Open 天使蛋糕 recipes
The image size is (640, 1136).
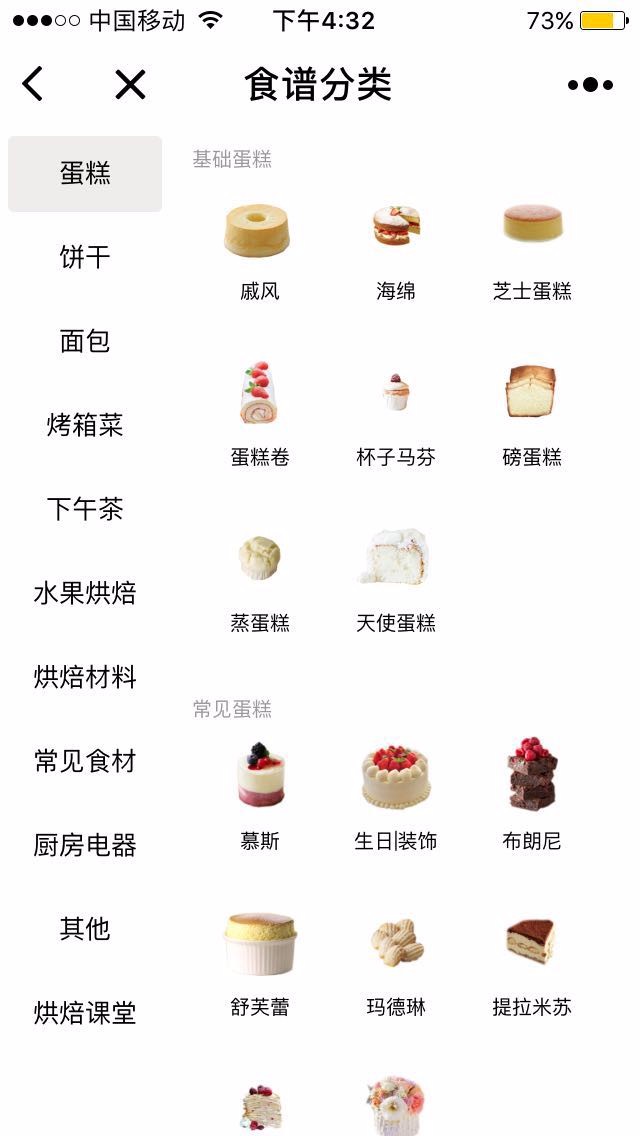[396, 581]
